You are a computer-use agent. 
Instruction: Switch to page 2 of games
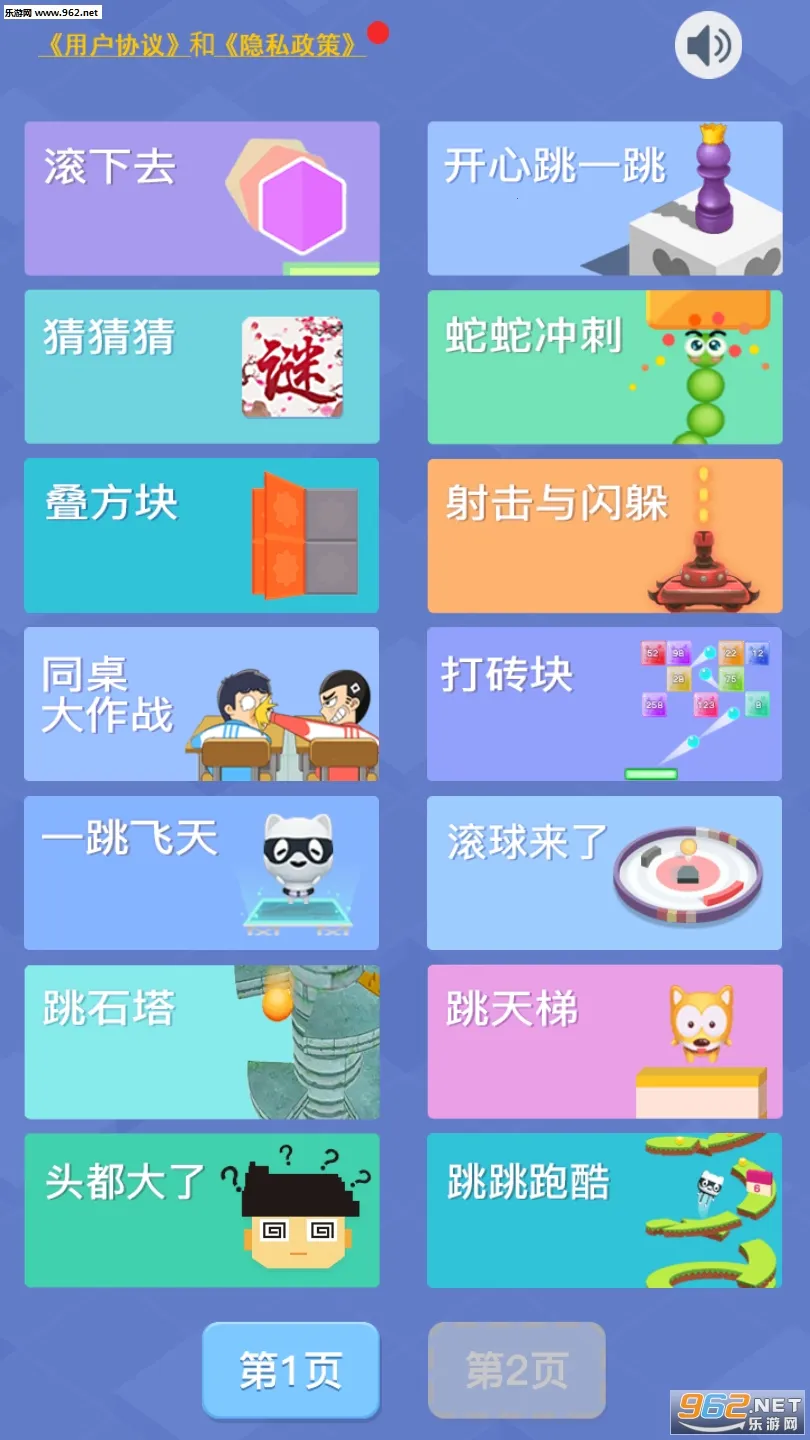[x=516, y=1370]
